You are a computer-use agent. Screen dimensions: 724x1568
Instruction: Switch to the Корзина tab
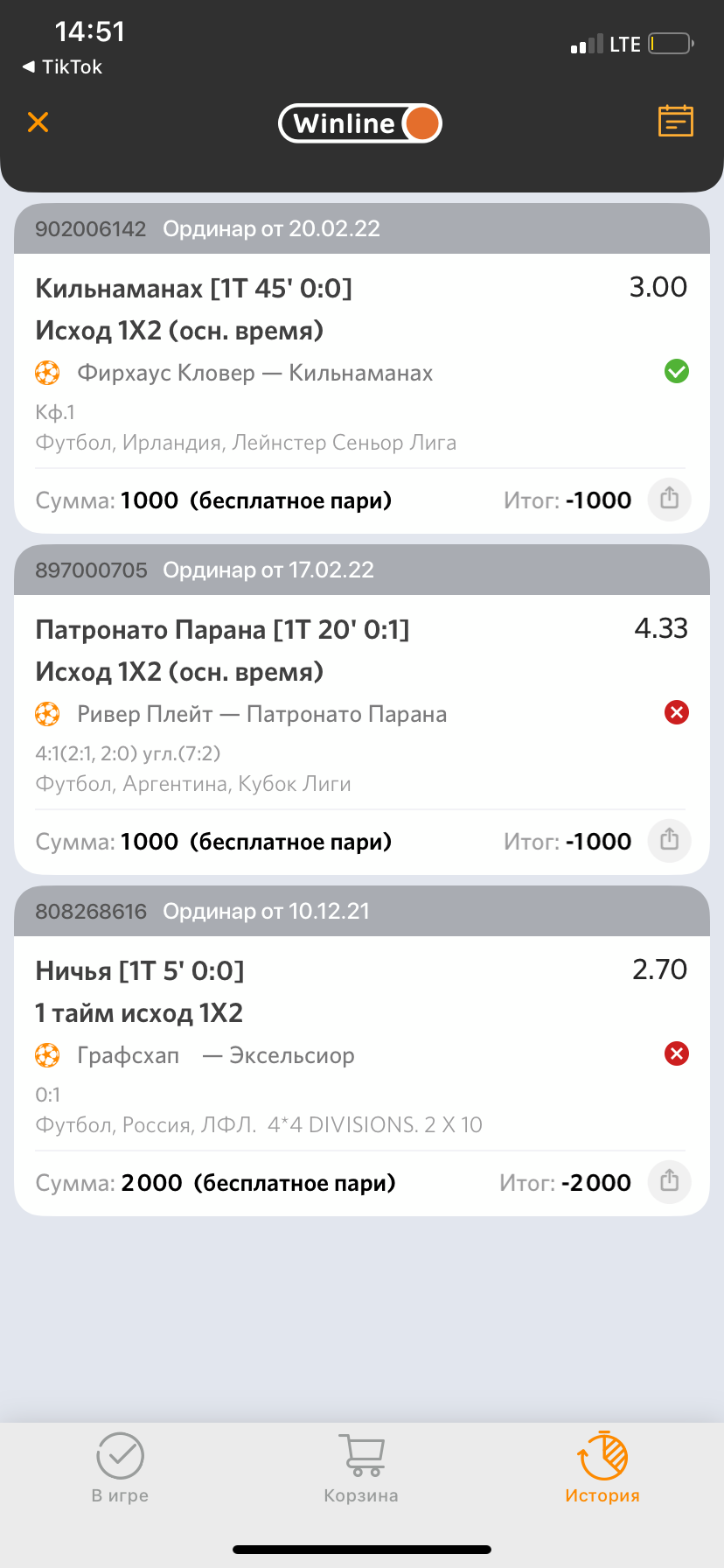pos(361,1467)
